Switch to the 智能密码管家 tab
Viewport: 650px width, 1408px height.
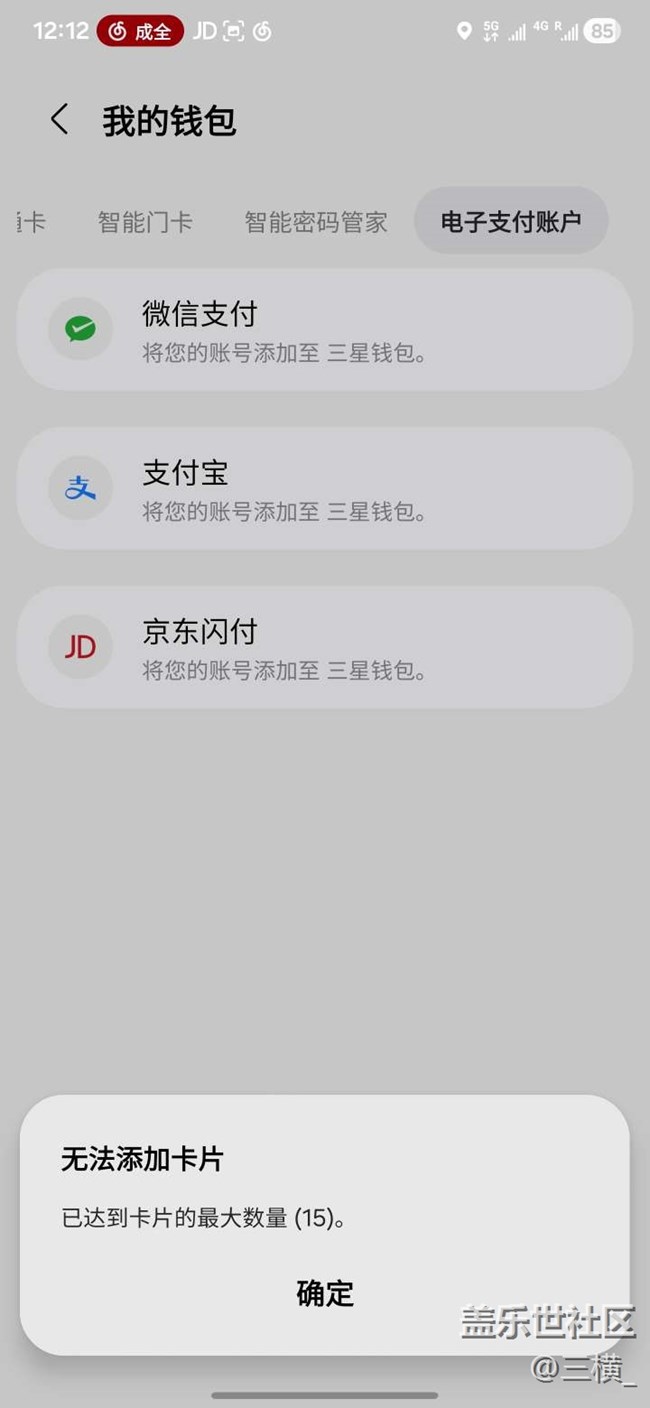(x=316, y=222)
